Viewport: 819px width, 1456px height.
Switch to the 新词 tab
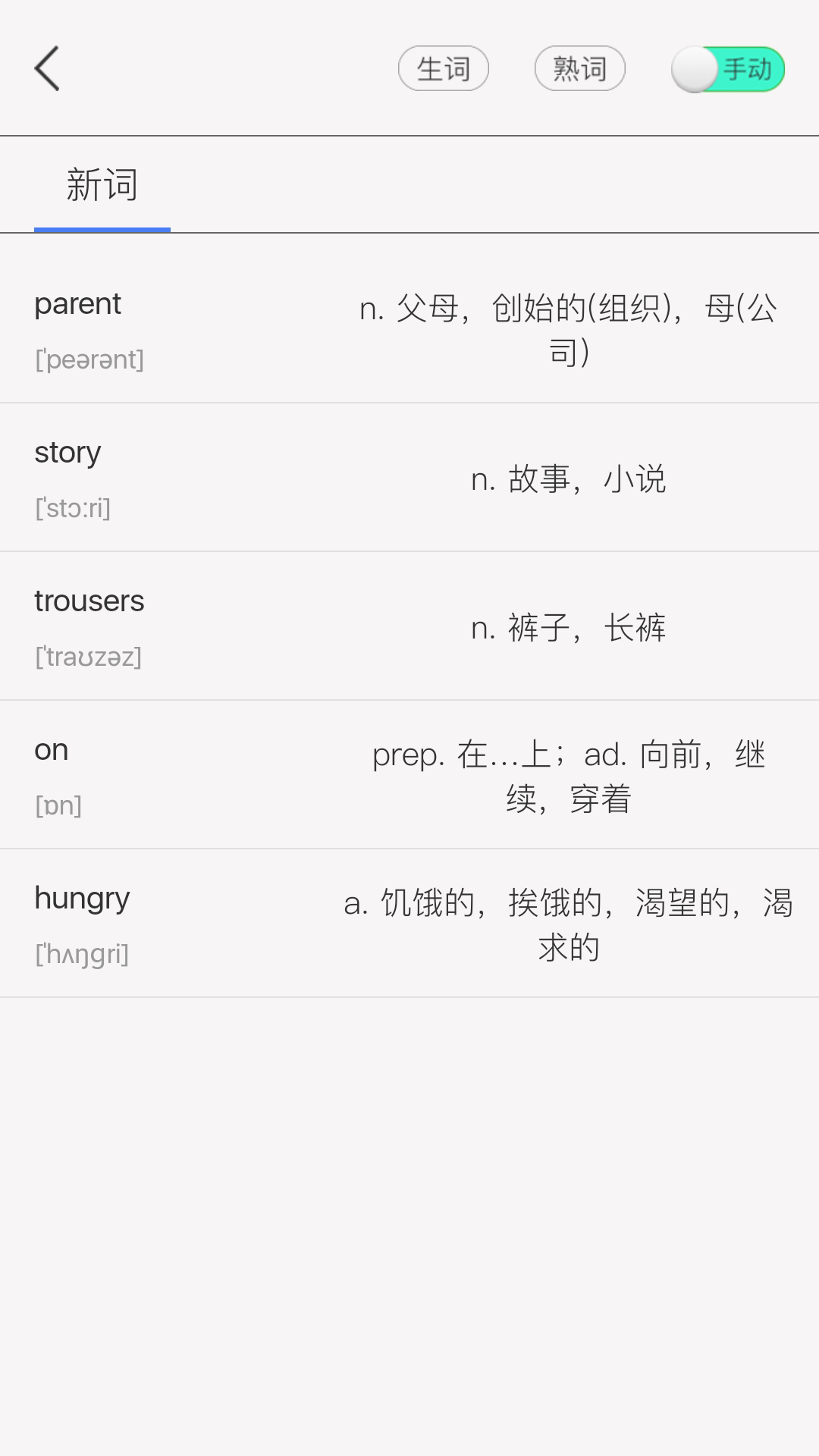pos(102,184)
